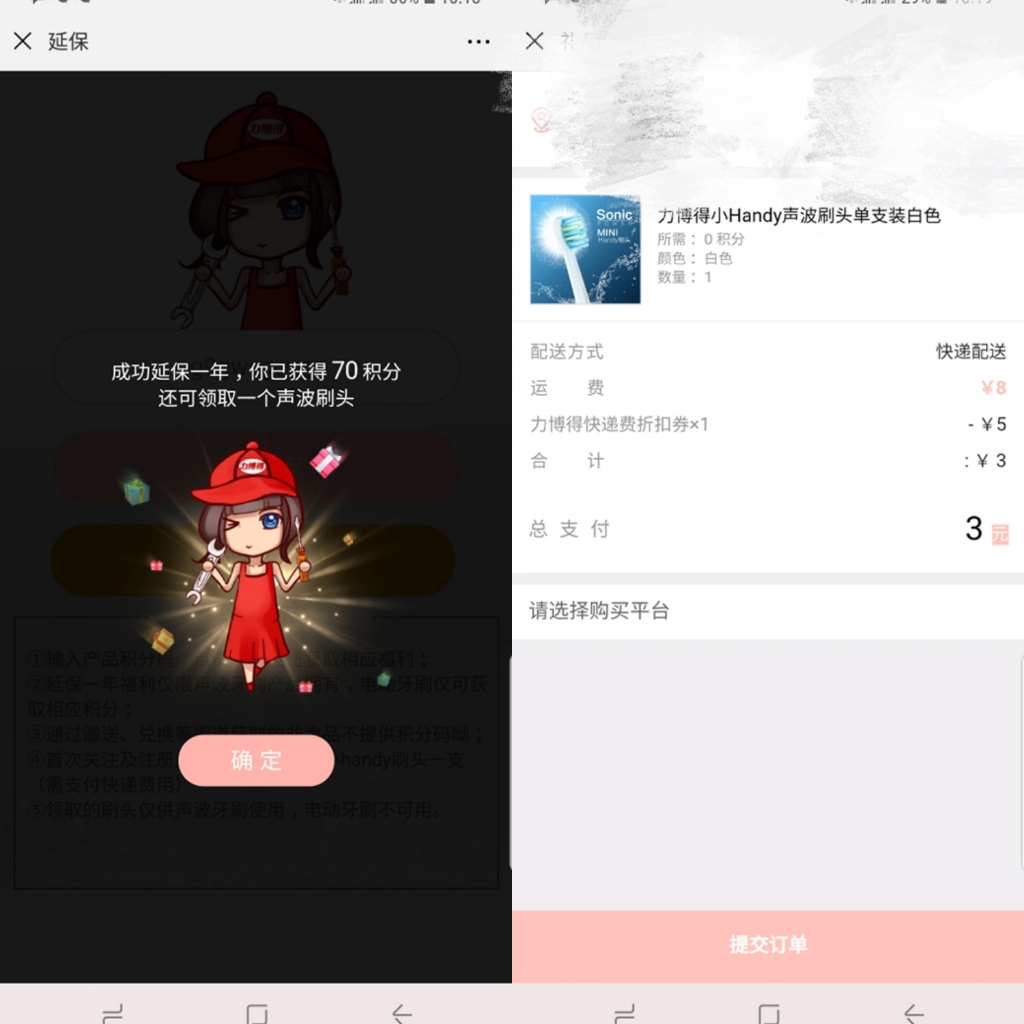
Task: Open the 请选择购买平台 selector
Action: [x=768, y=611]
